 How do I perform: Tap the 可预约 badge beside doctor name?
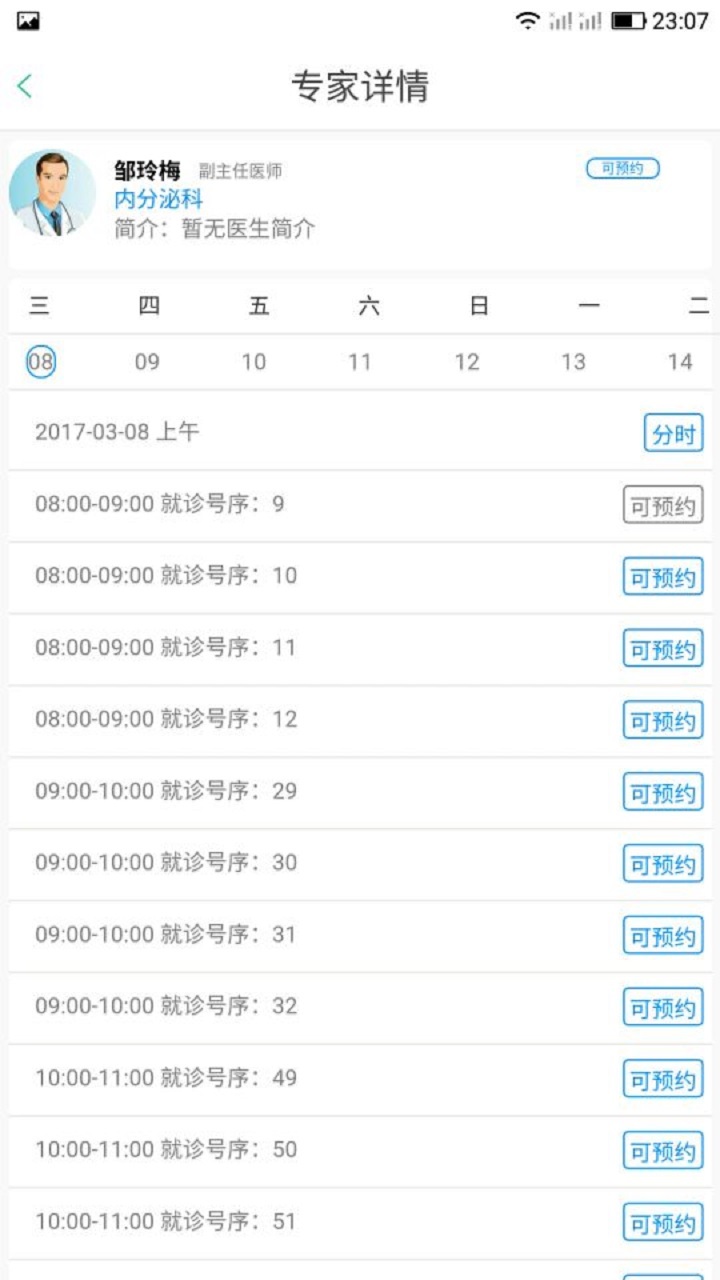(624, 168)
